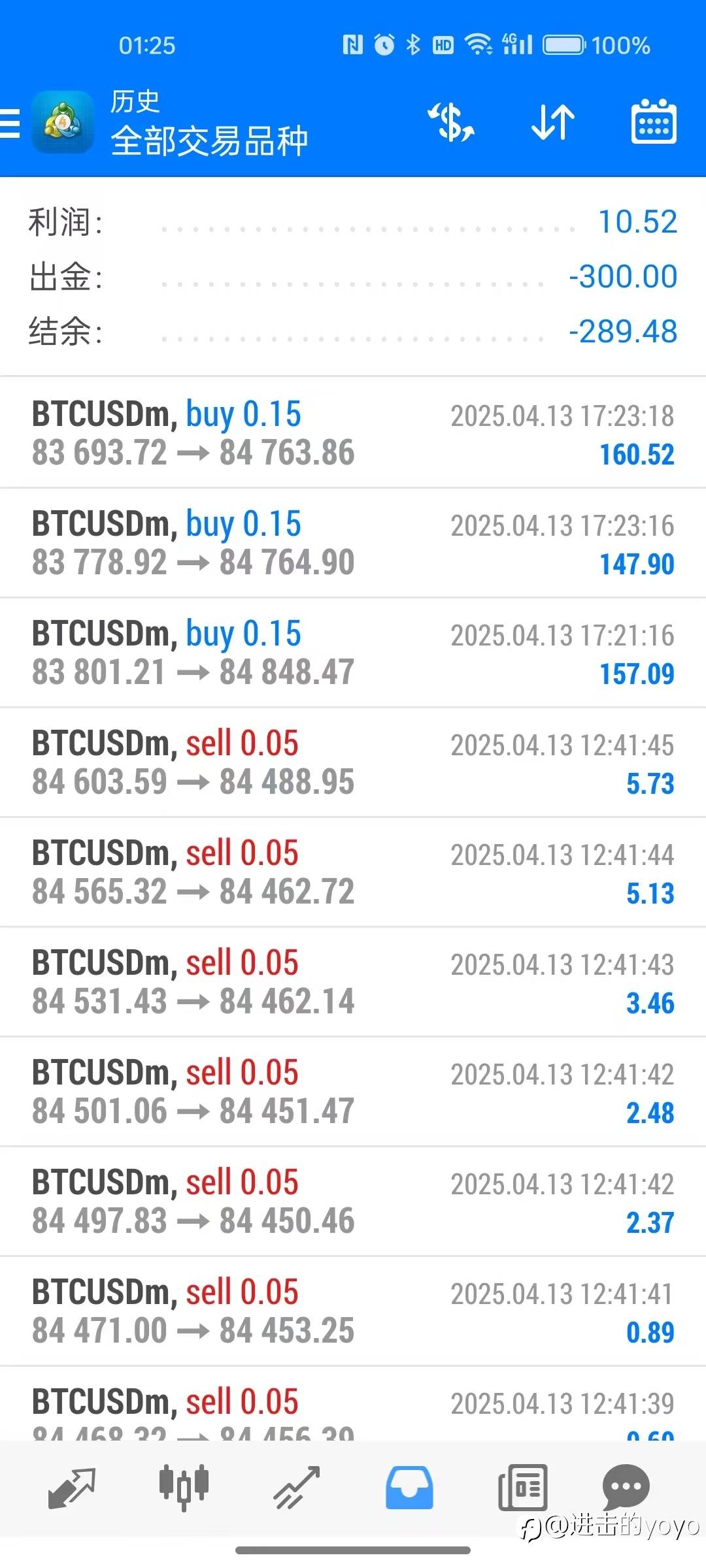Screen dimensions: 706x1568
Task: Open buy trade closed at 17:21:16
Action: click(x=353, y=652)
